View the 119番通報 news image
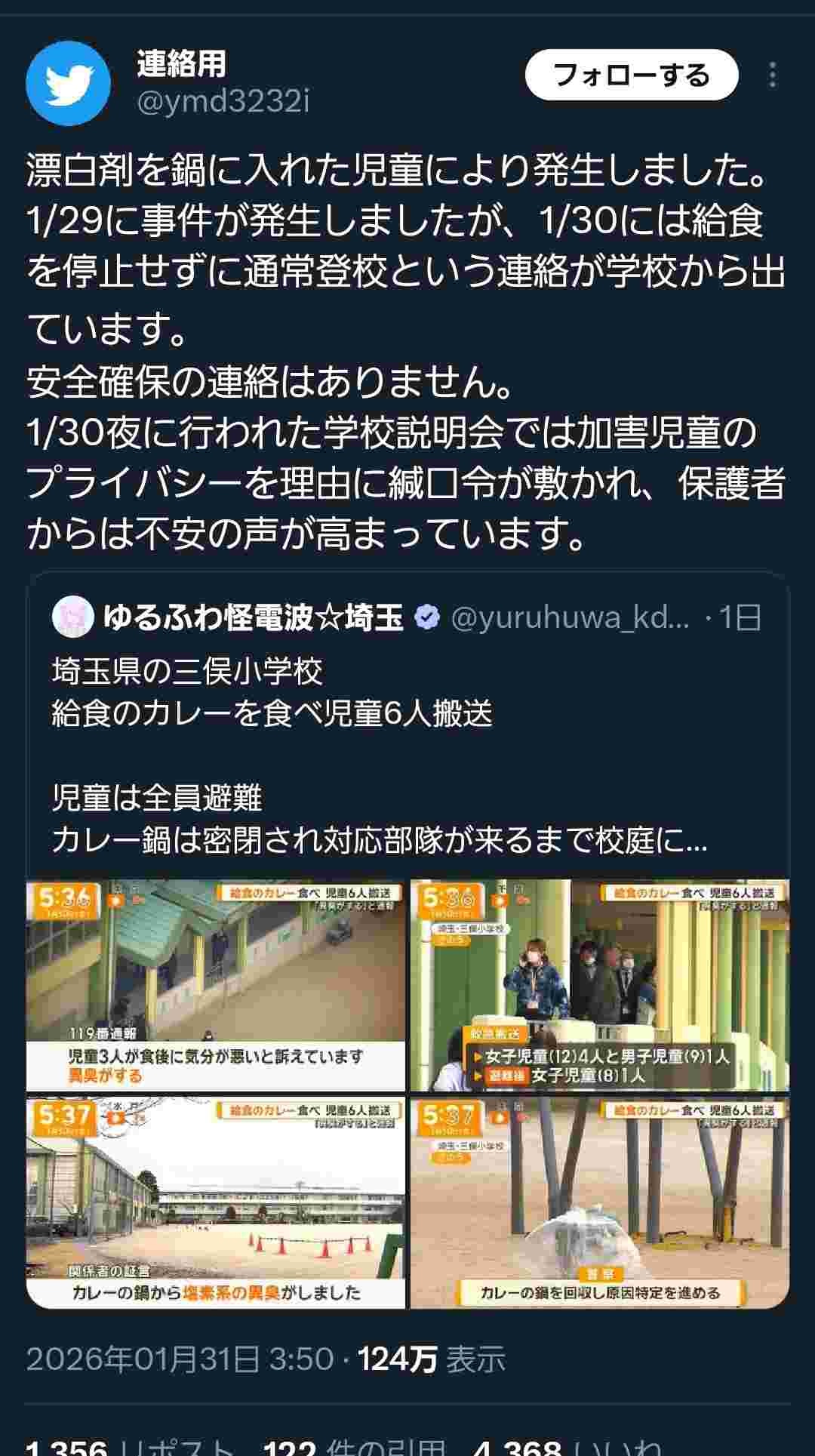Screen dimensions: 815x1456 pos(216,984)
